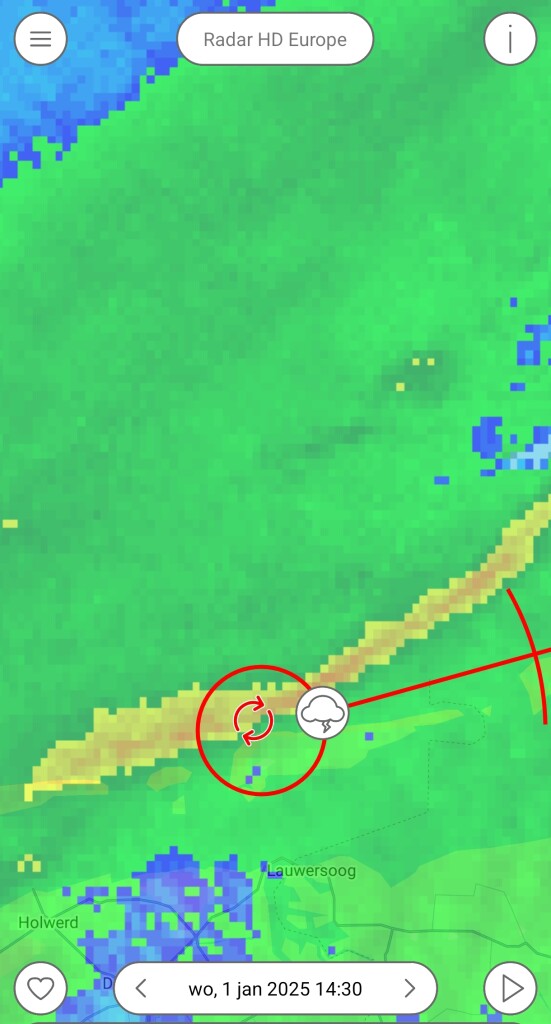
Task: Open the hamburger menu
Action: click(x=40, y=39)
